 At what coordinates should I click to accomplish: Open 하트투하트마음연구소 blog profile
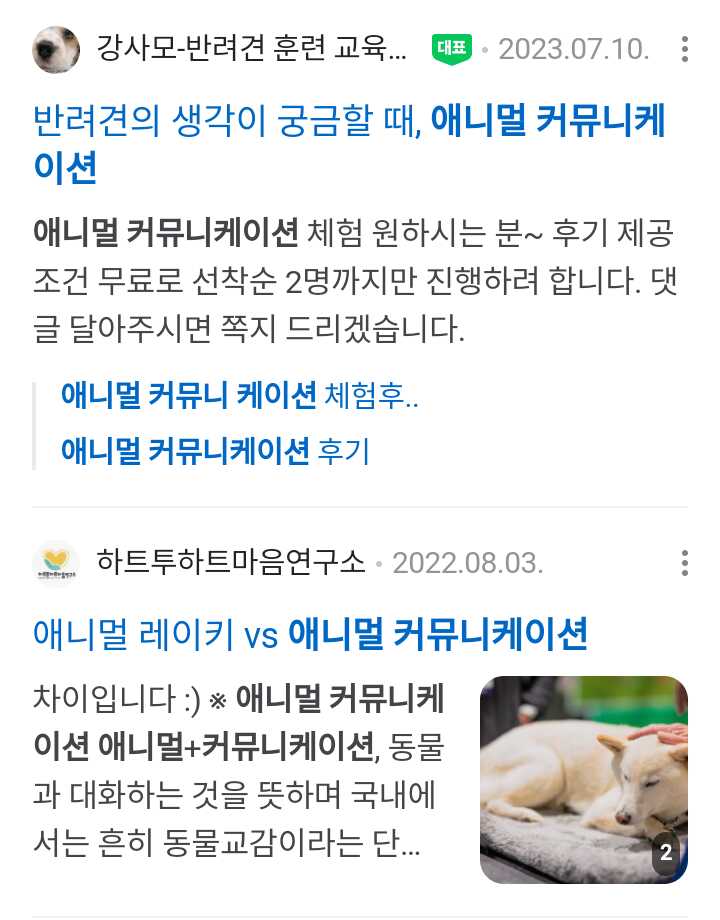pyautogui.click(x=231, y=562)
